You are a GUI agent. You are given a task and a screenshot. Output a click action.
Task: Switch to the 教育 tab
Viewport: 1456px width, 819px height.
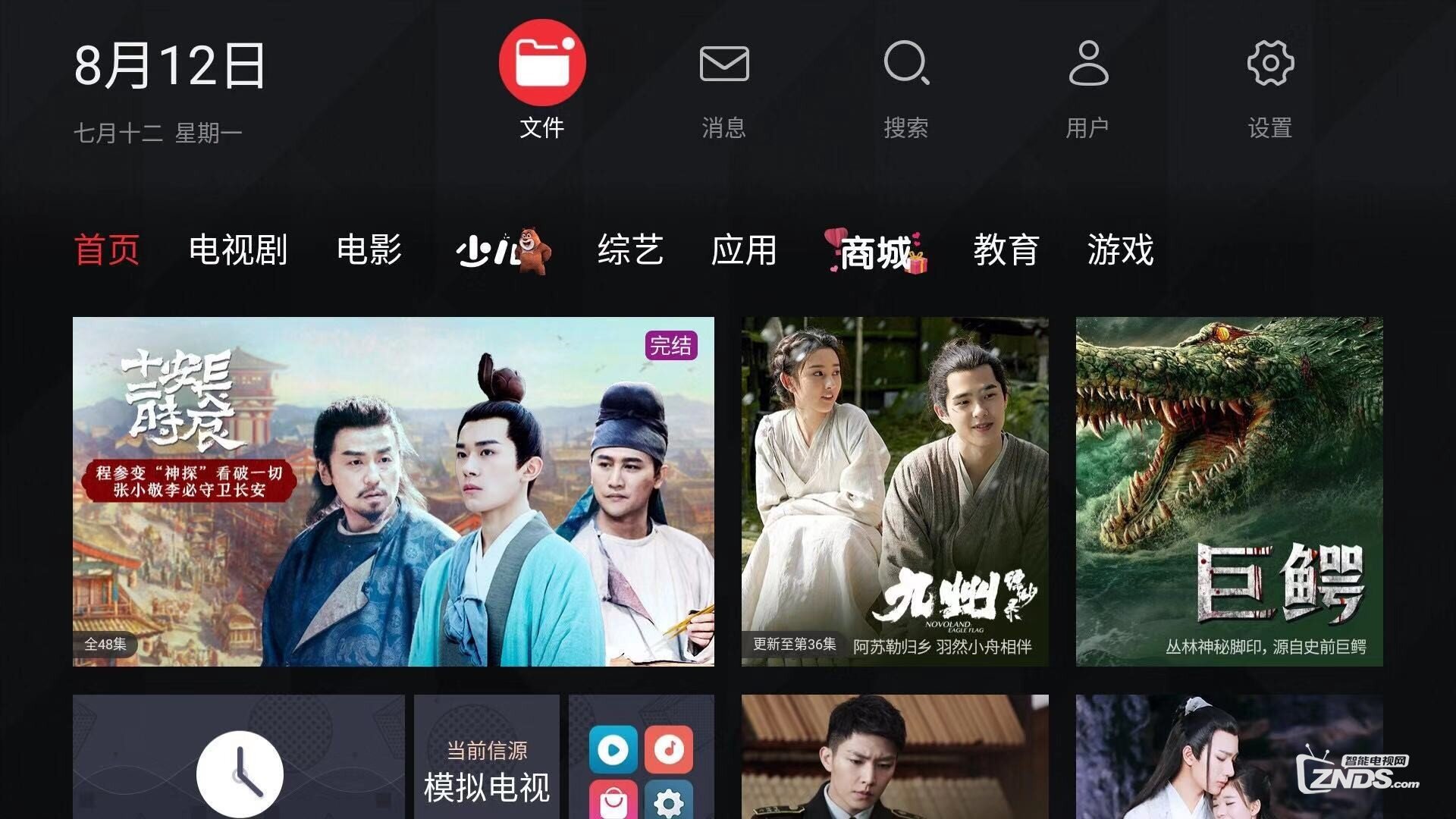tap(1006, 250)
